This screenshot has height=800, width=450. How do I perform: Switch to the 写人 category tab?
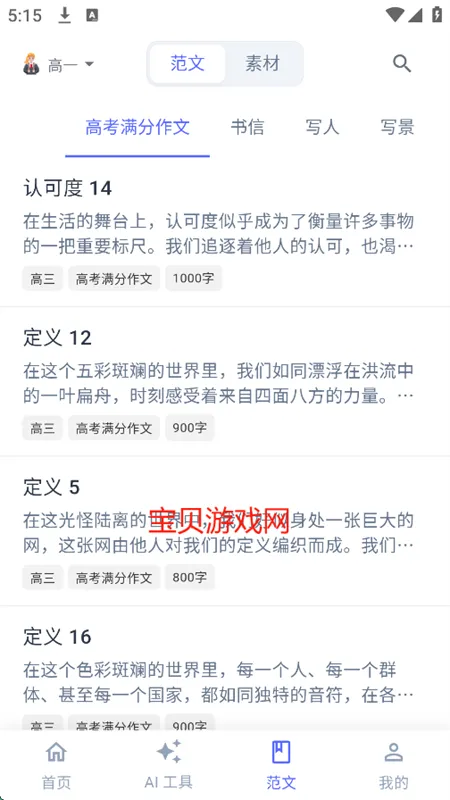[x=322, y=128]
